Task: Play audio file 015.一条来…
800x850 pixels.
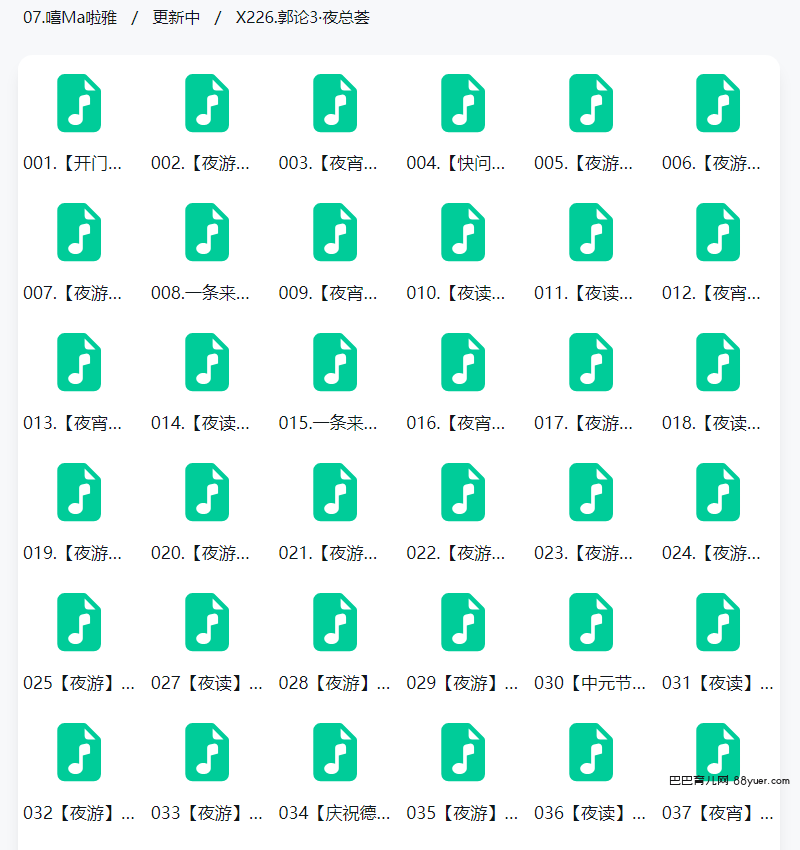Action: coord(335,363)
